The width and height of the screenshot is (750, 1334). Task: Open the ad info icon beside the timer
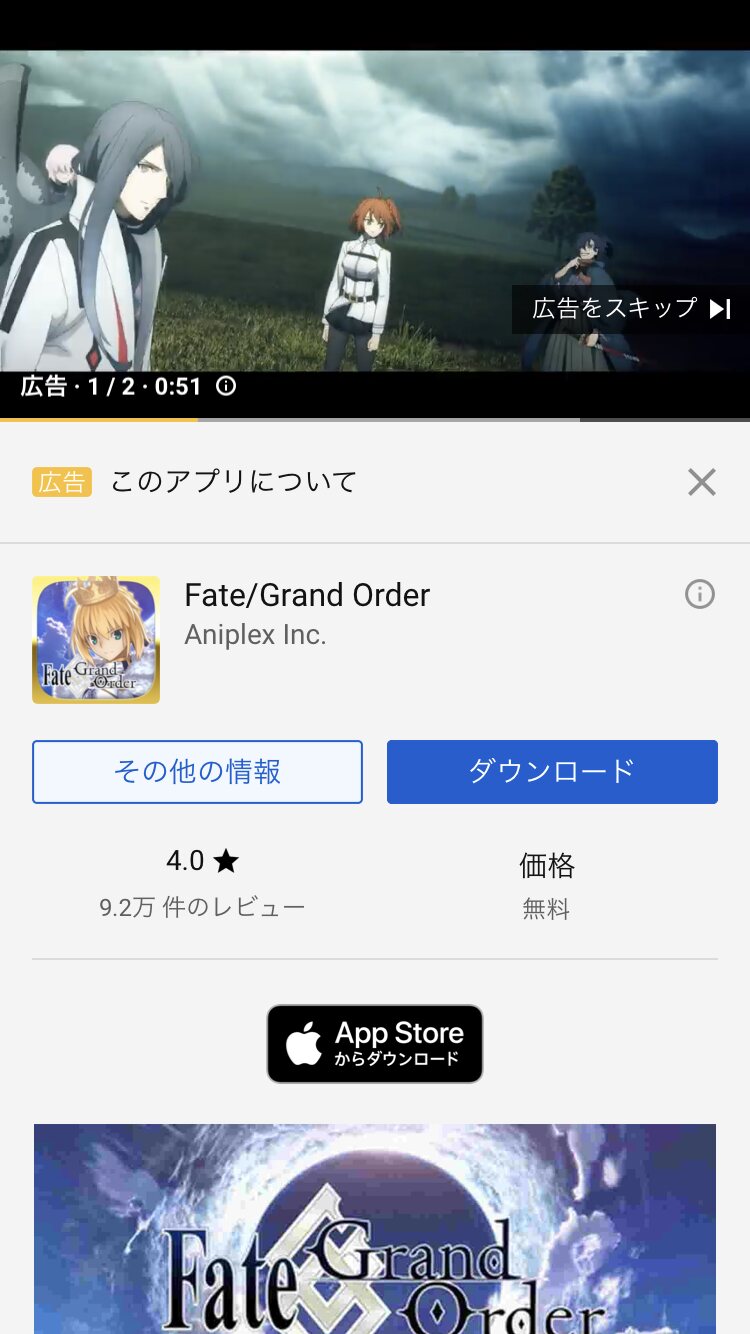click(227, 386)
